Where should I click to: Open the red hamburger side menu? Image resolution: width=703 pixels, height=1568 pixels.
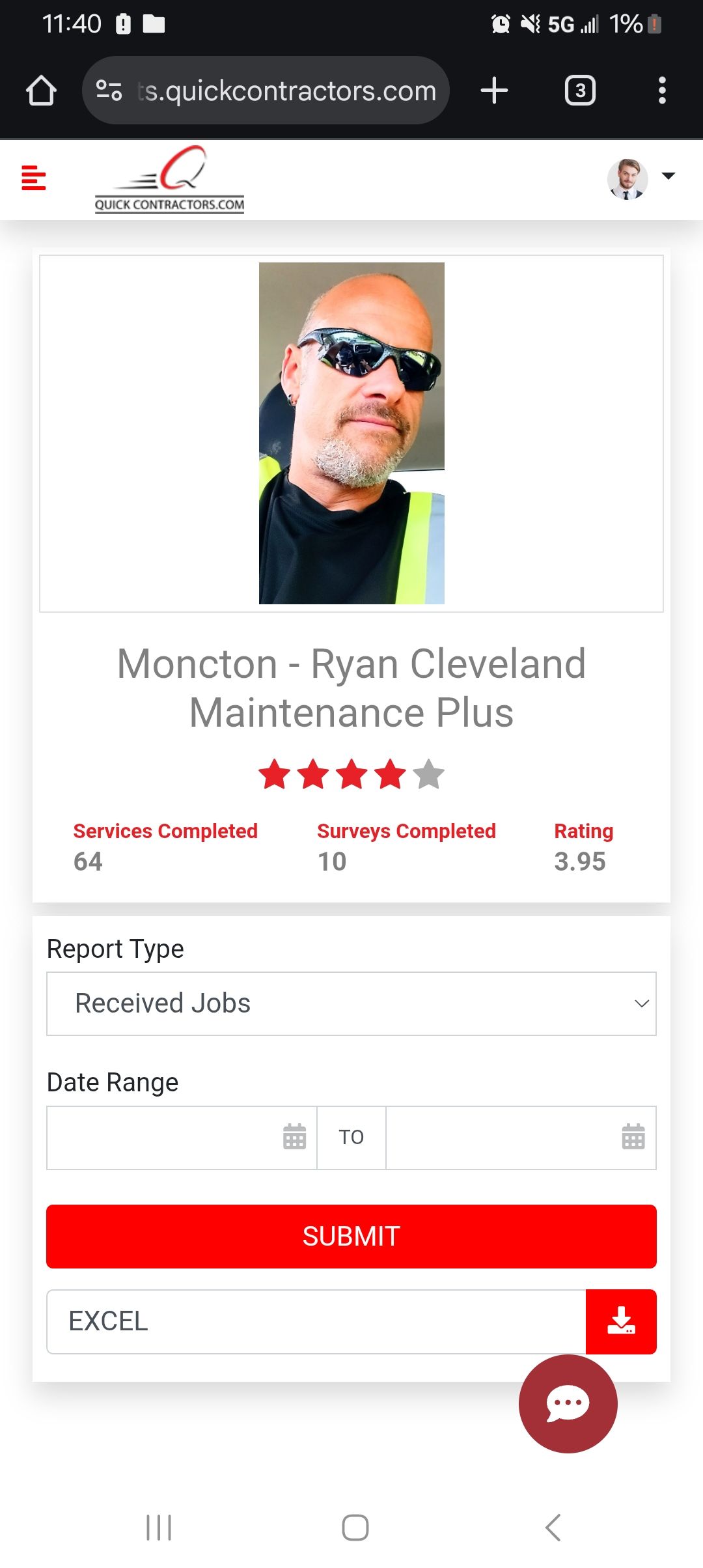click(34, 178)
